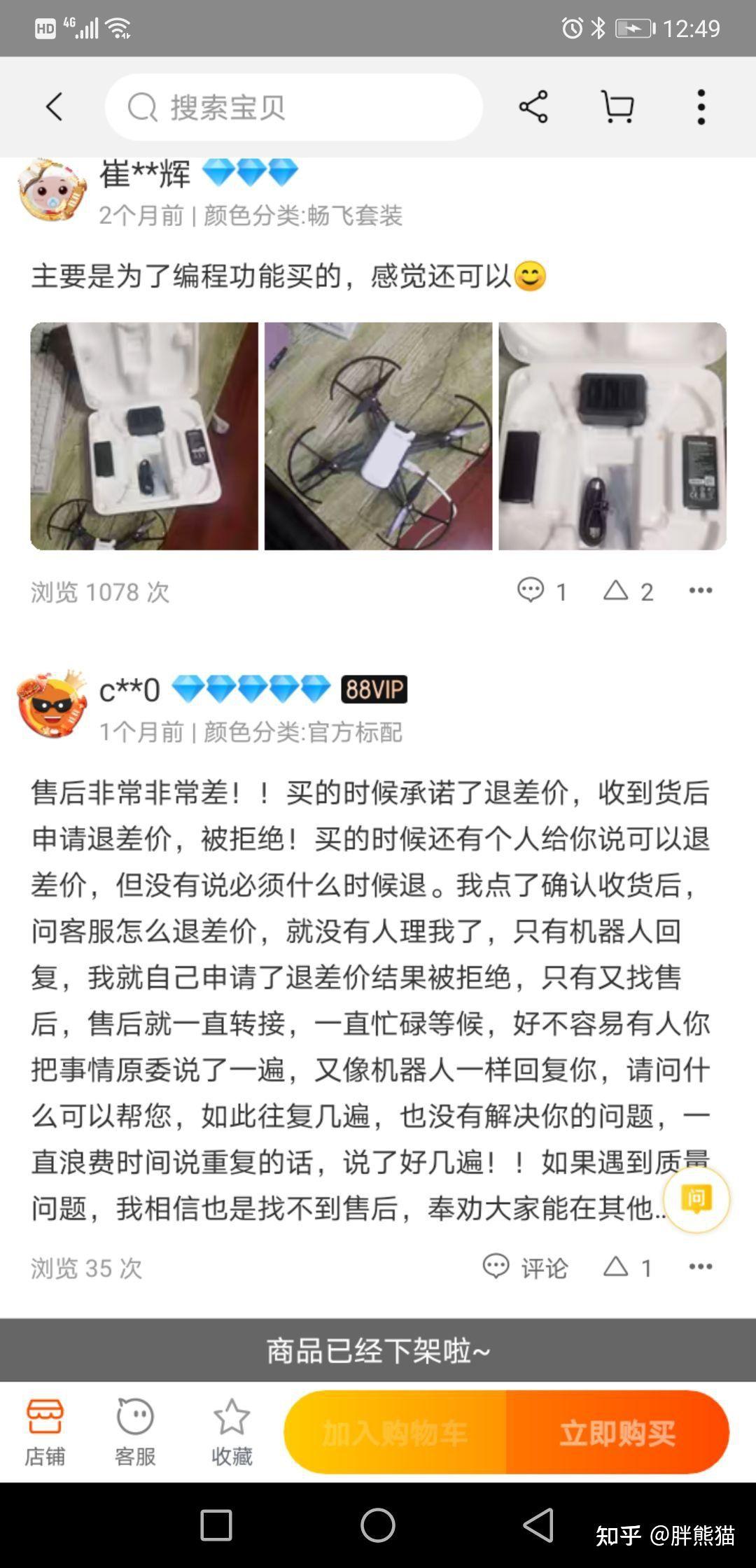
Task: Tap the floating 问 ask button
Action: (696, 1199)
